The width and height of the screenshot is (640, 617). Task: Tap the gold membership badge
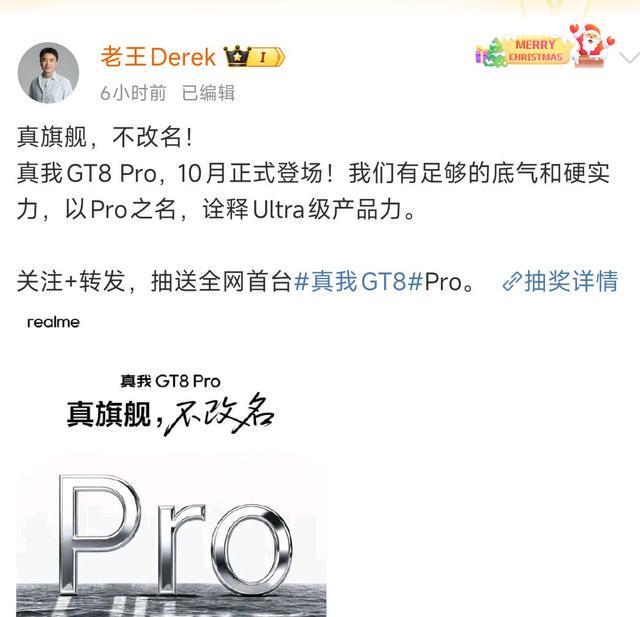pos(255,57)
